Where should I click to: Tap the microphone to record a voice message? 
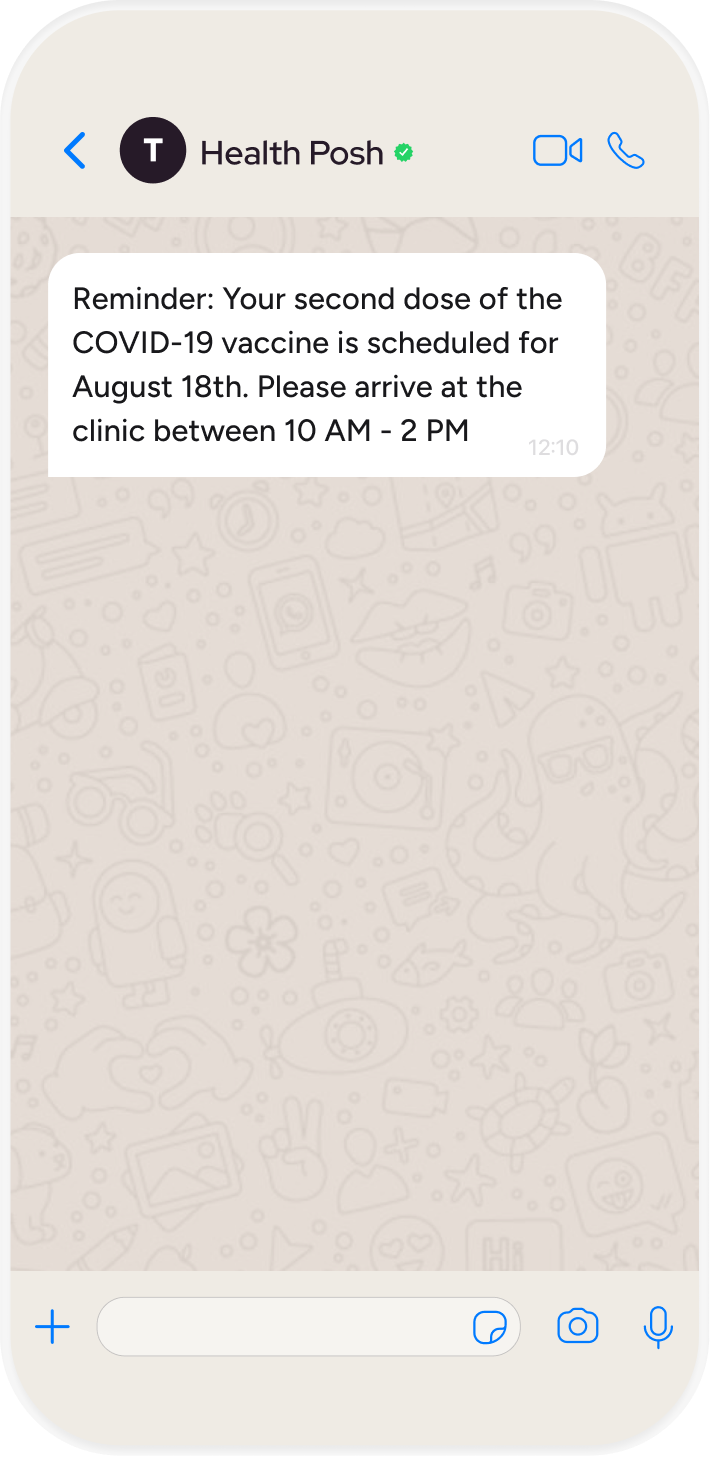coord(657,1327)
